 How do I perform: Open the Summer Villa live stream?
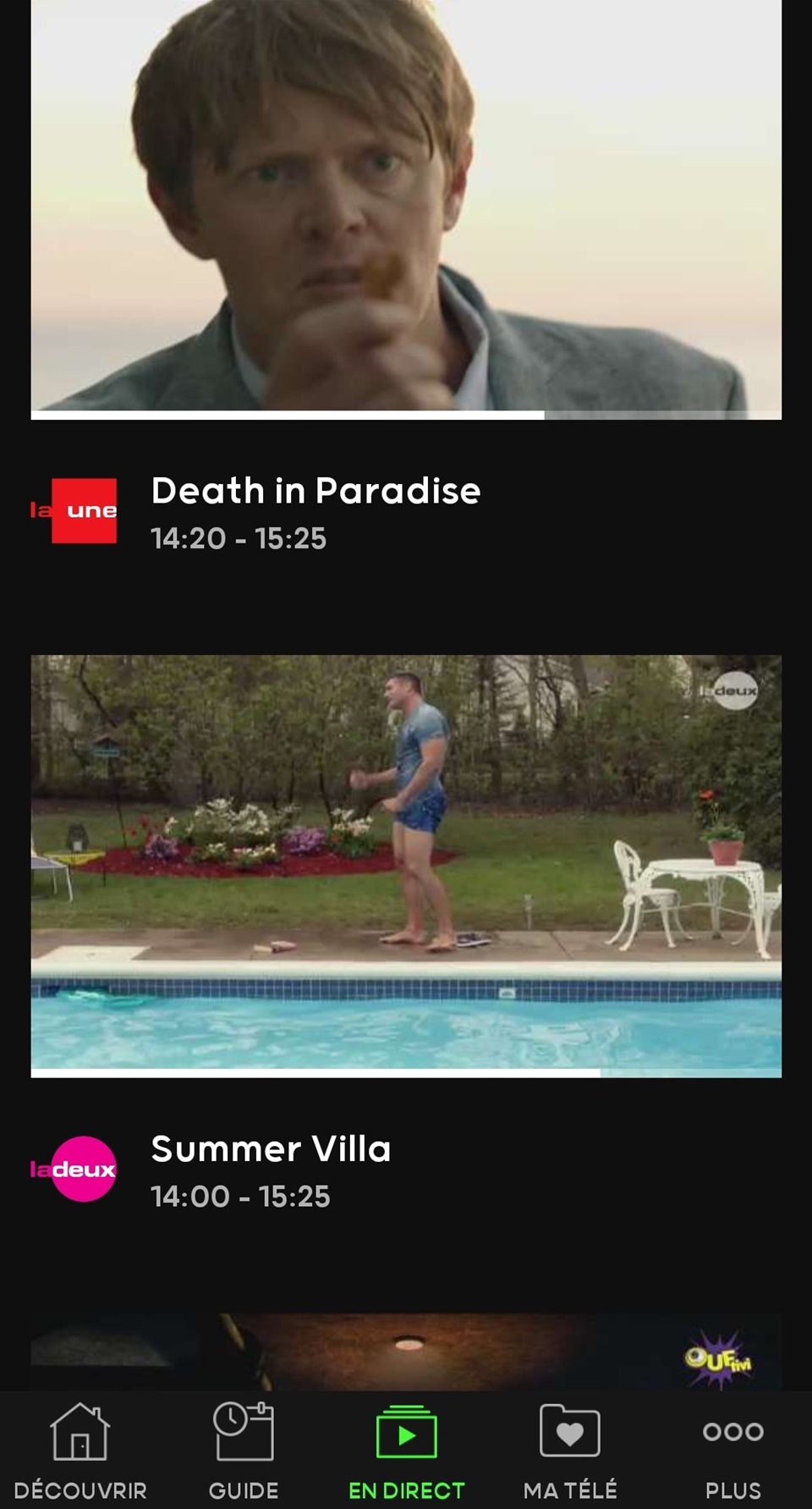coord(406,863)
